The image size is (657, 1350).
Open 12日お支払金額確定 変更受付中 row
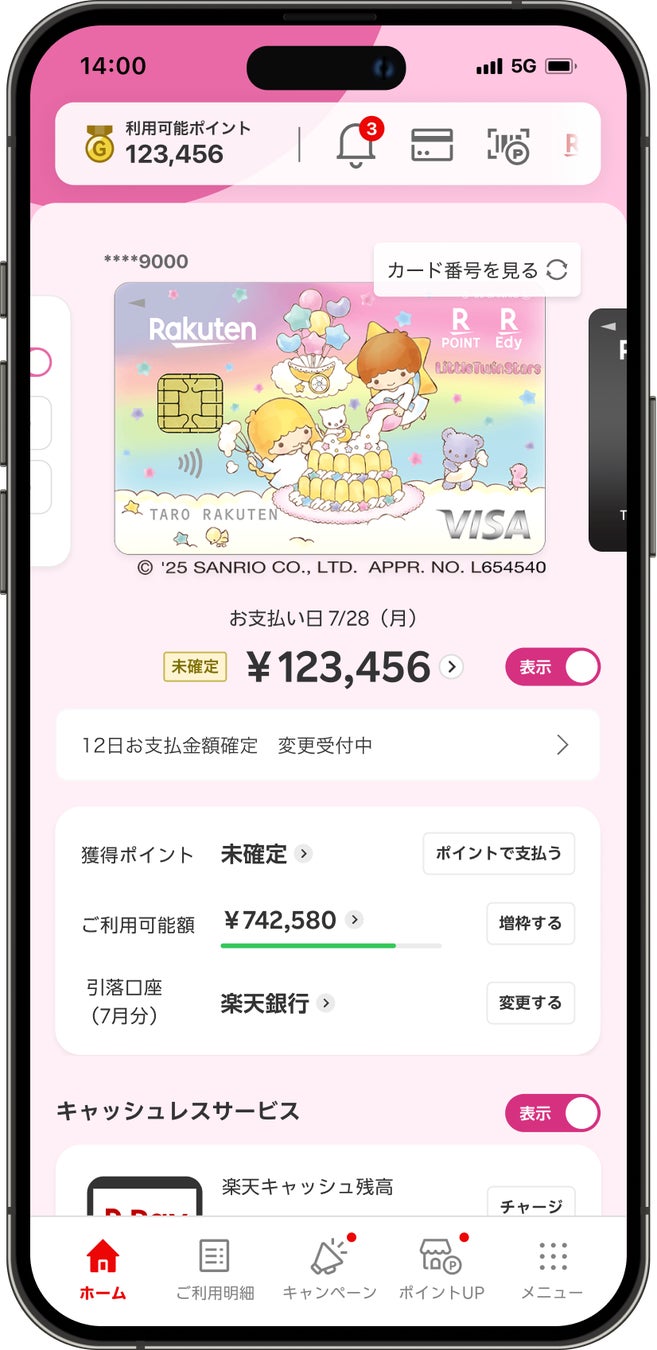[328, 745]
